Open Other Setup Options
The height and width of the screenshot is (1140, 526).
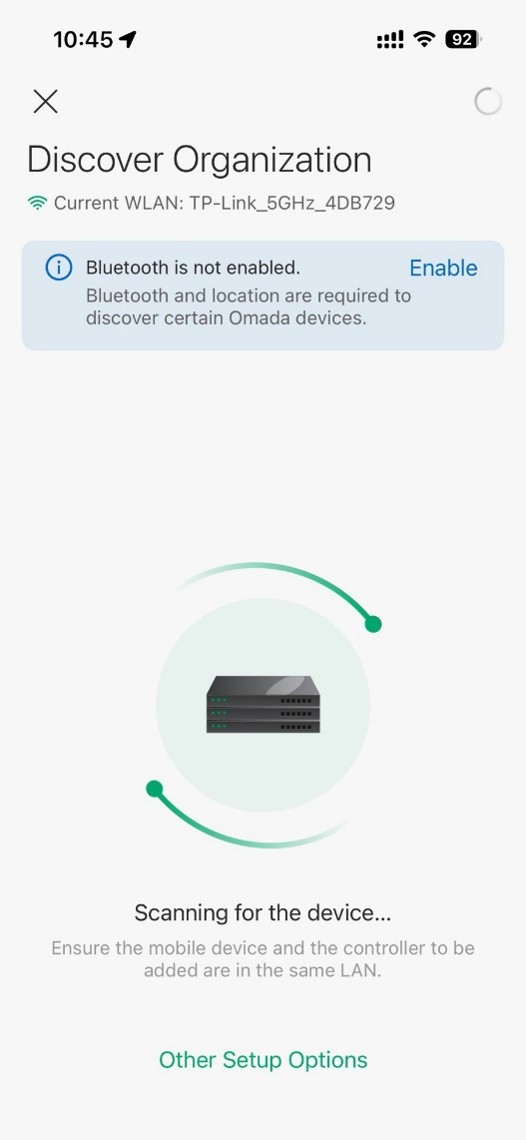coord(263,1059)
